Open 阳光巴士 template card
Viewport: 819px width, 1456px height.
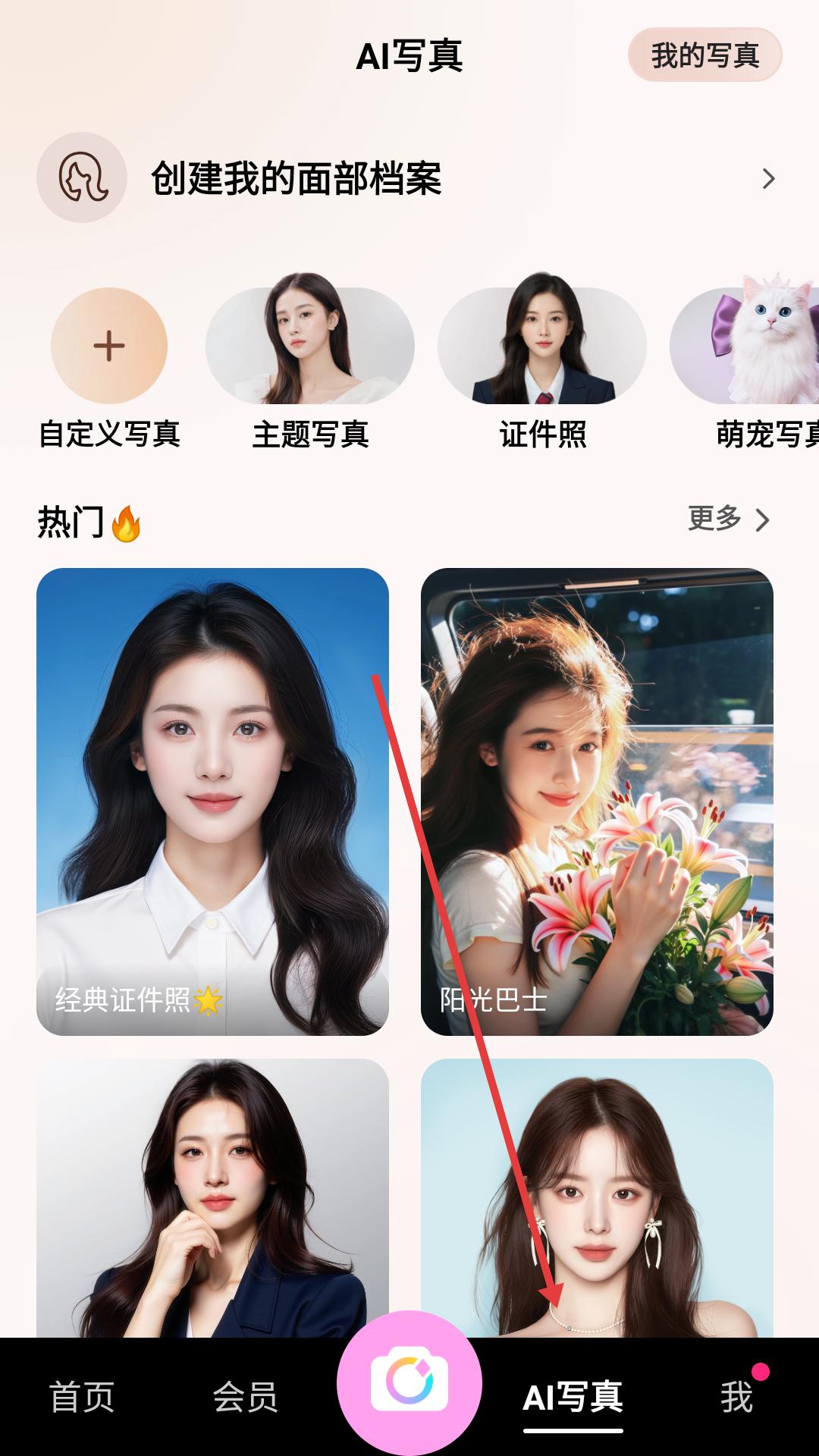(x=597, y=801)
